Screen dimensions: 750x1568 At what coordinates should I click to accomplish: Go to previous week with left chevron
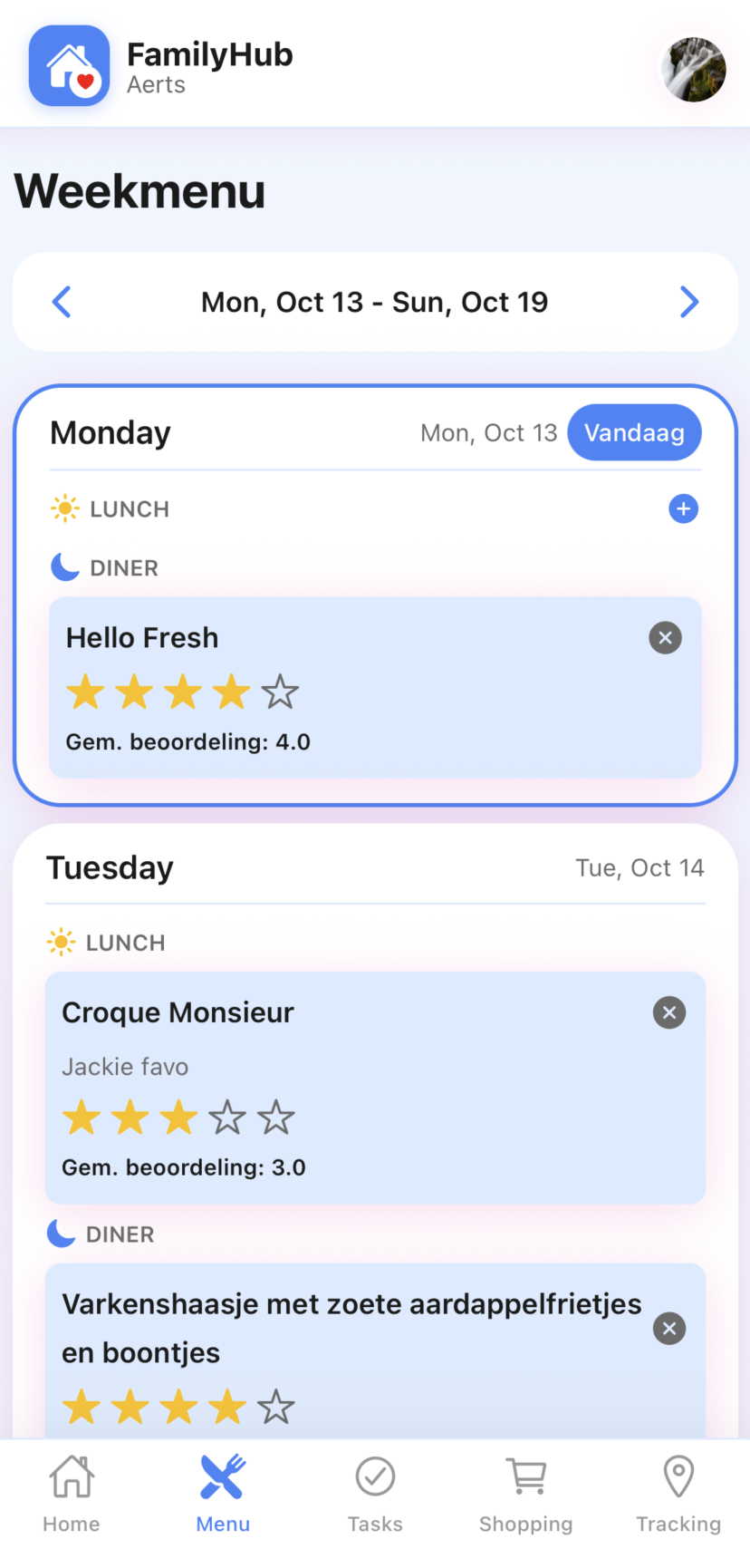click(x=62, y=301)
